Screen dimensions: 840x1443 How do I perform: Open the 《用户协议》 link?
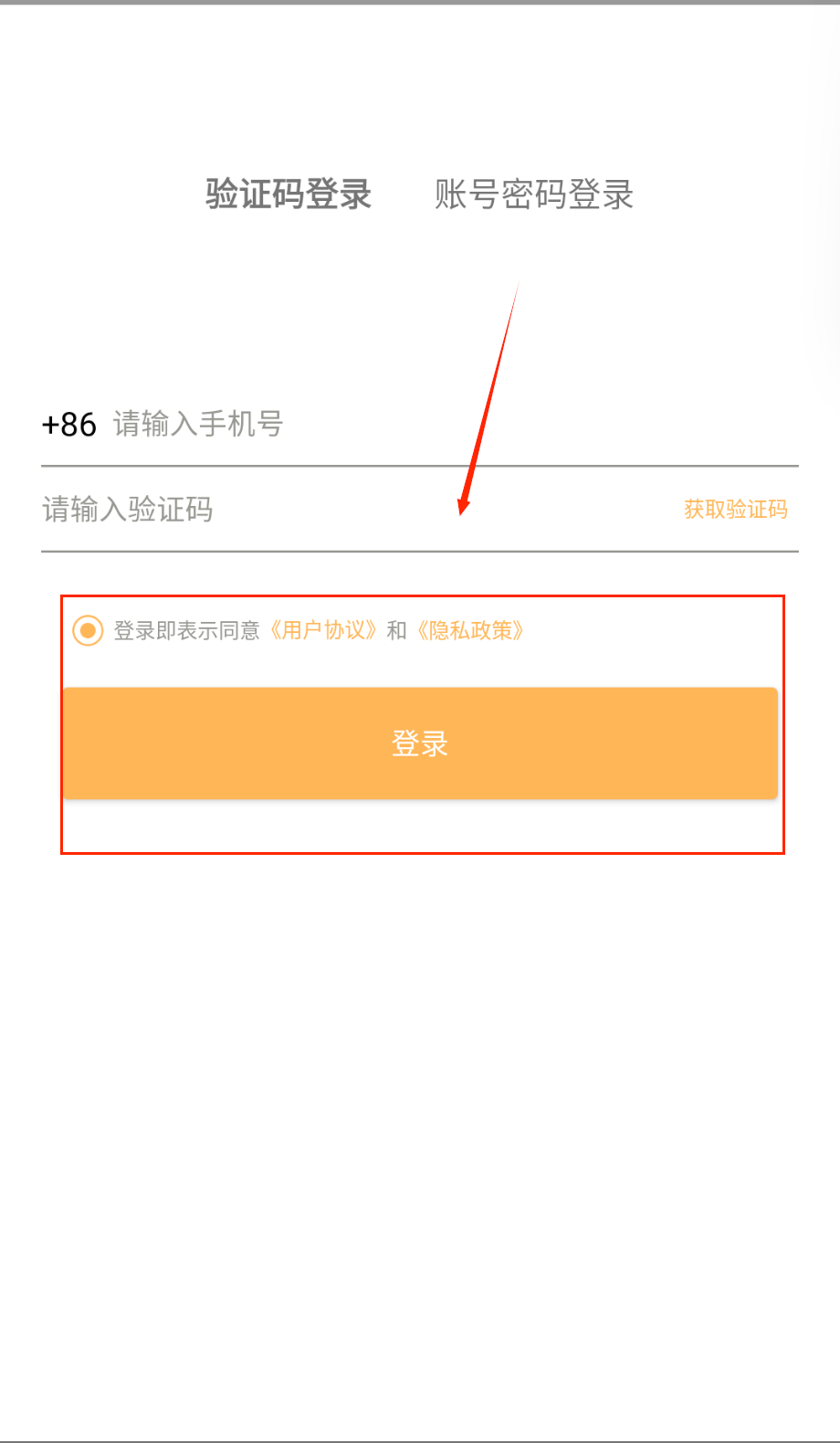point(323,630)
